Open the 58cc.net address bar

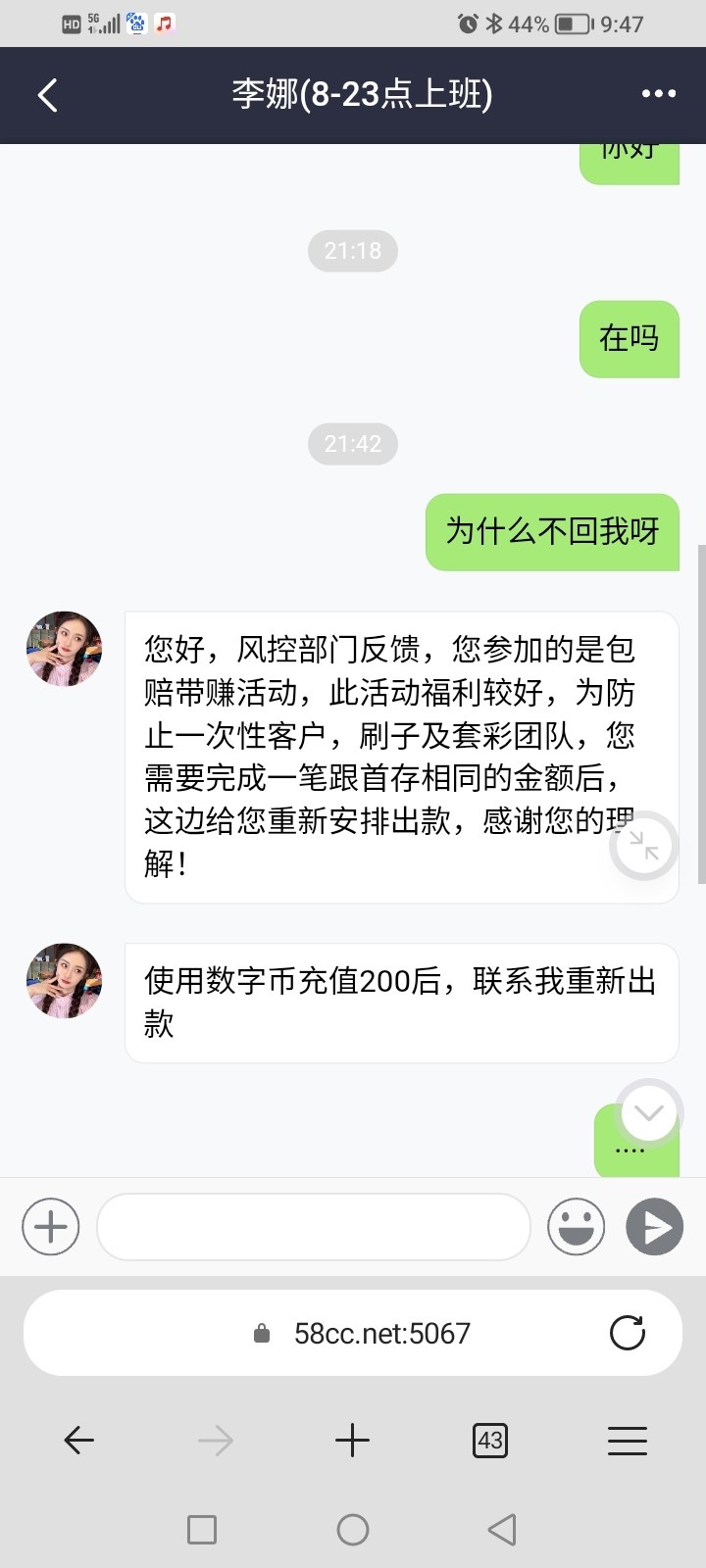pos(382,1333)
